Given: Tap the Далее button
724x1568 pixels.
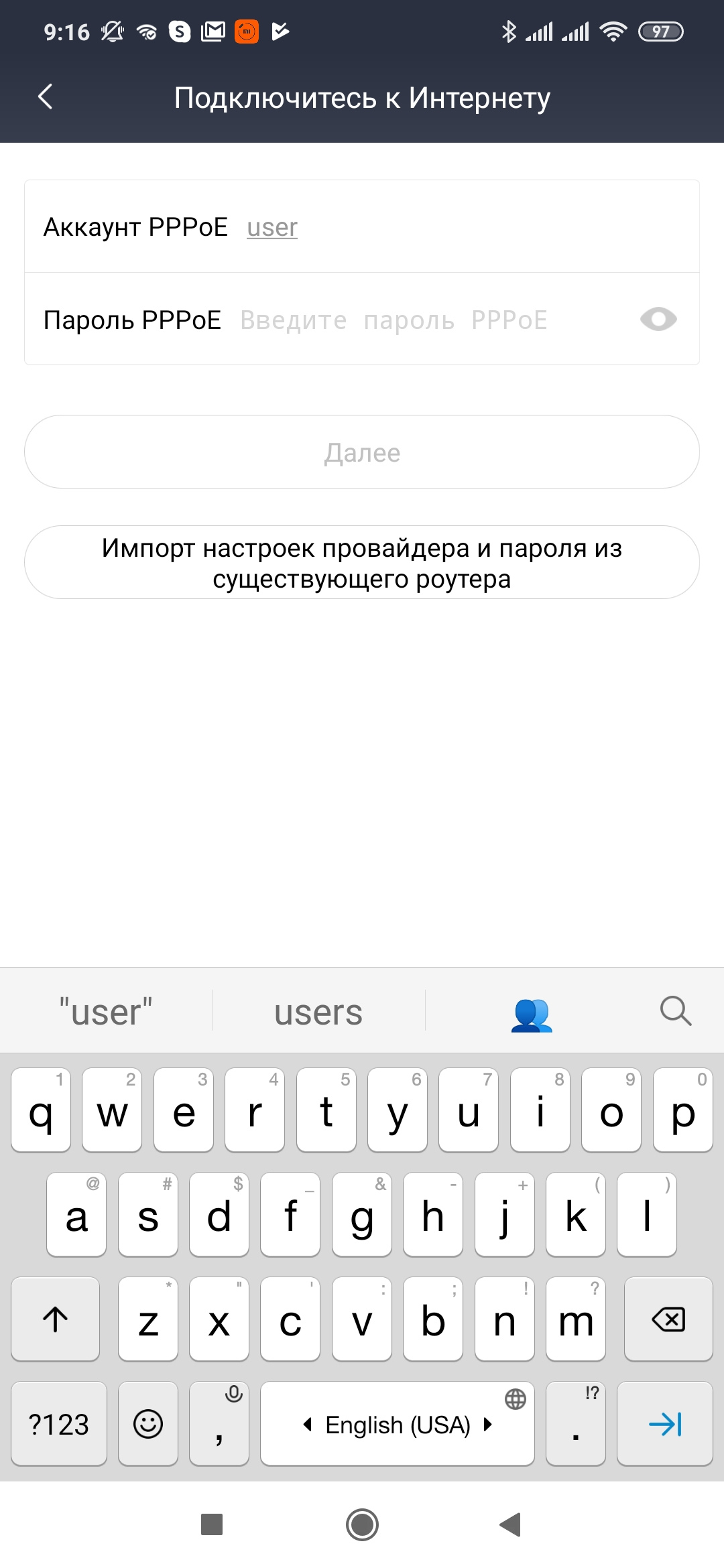Looking at the screenshot, I should [x=362, y=452].
